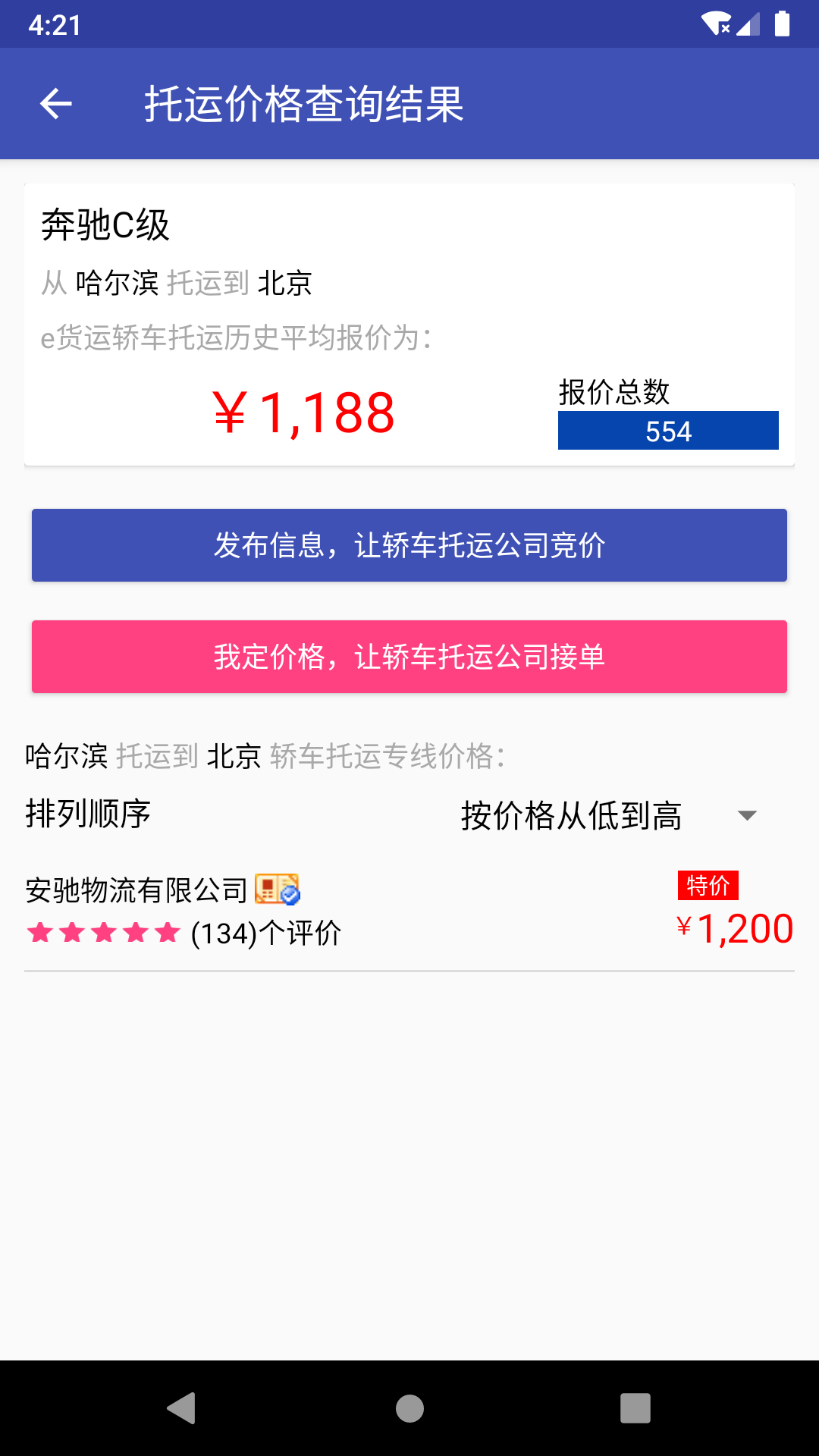Tap the blue 报价总数 554 counter bar
819x1456 pixels.
[668, 431]
